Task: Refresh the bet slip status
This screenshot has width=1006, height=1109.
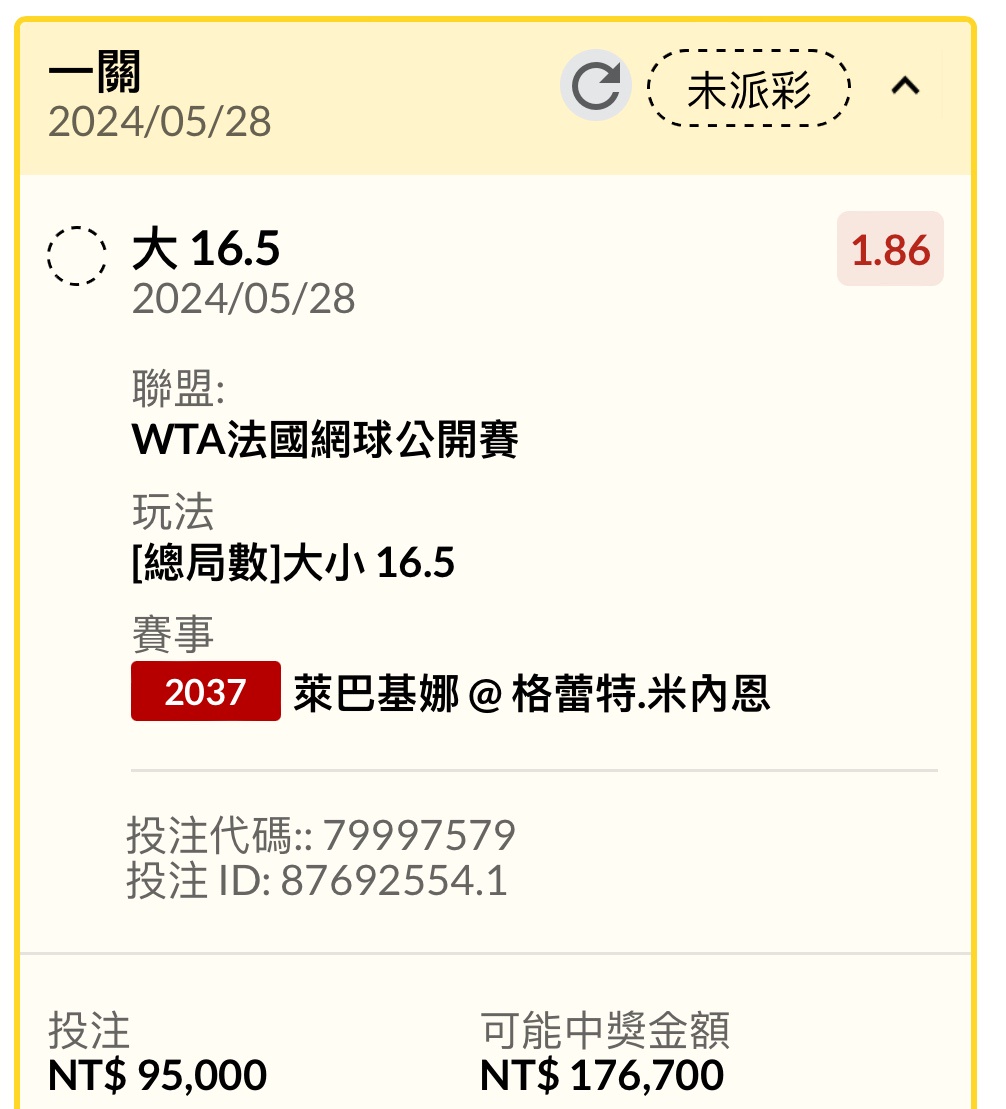Action: (596, 86)
